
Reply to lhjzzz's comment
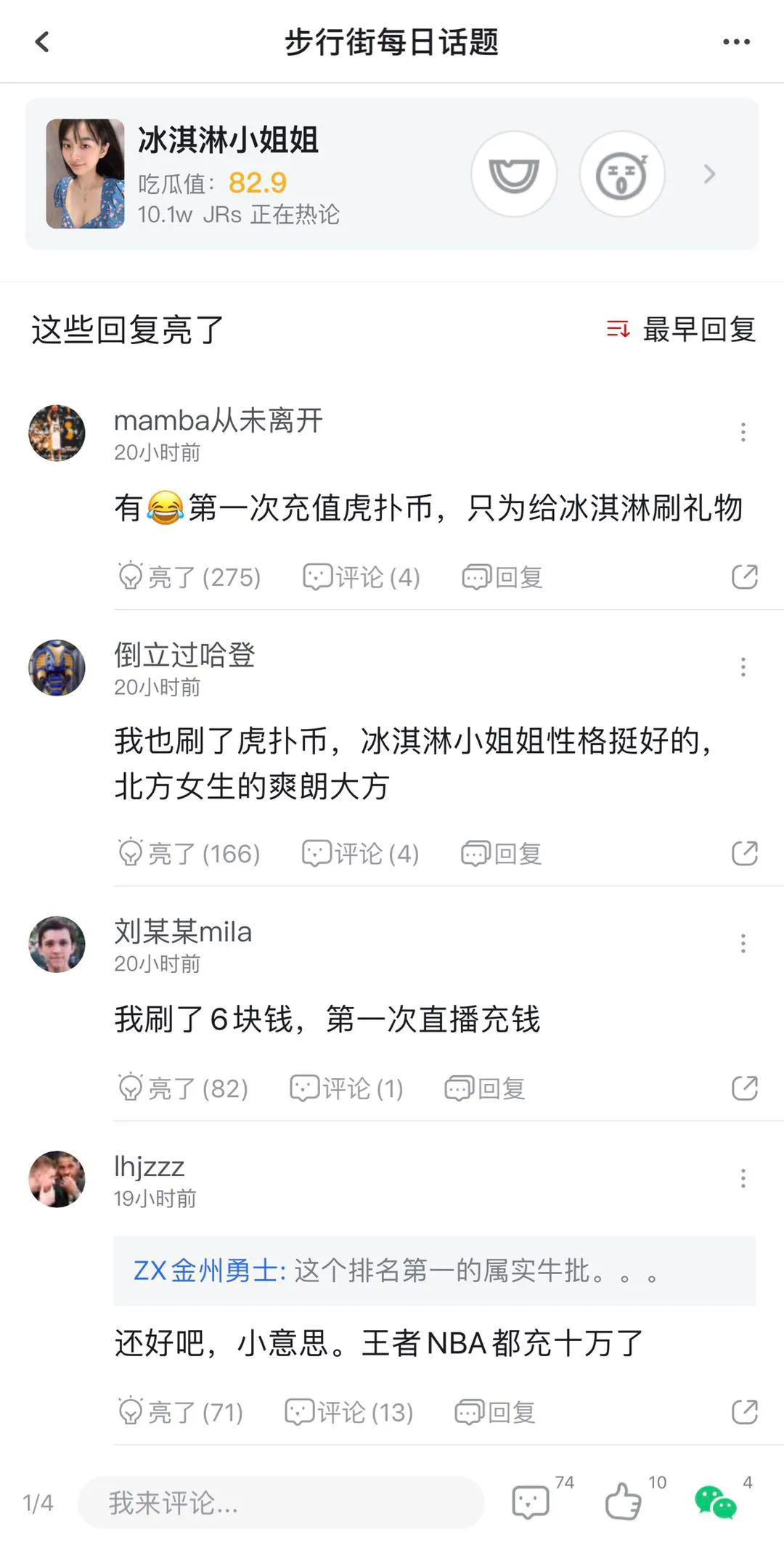pos(495,1412)
